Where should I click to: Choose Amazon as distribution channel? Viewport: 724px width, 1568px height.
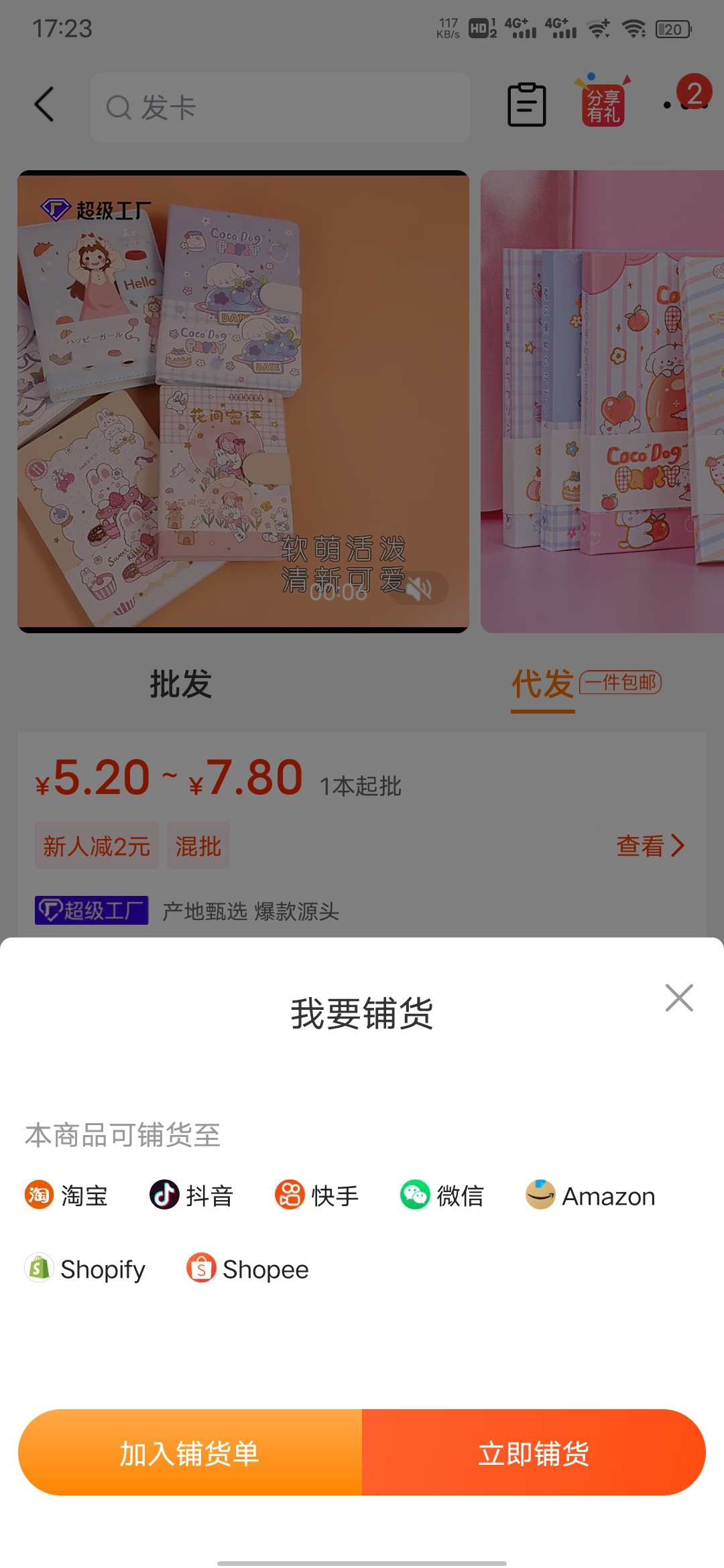tap(590, 1195)
